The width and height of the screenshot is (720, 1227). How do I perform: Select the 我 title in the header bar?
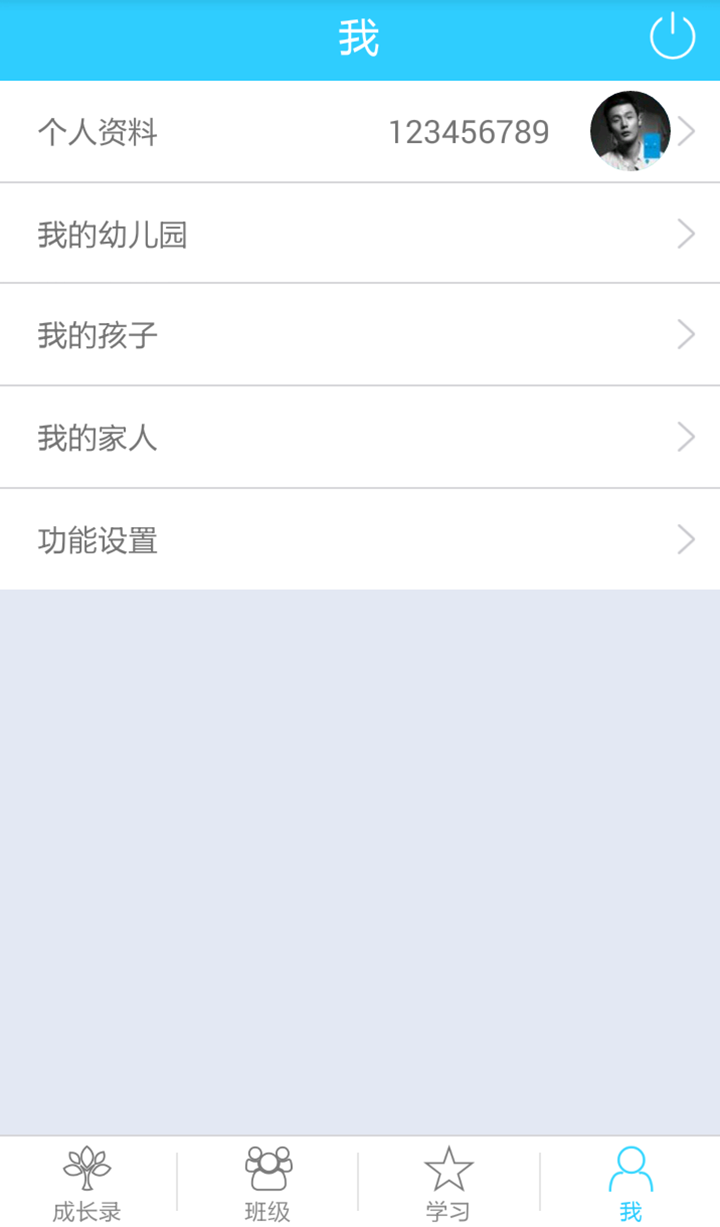[360, 38]
